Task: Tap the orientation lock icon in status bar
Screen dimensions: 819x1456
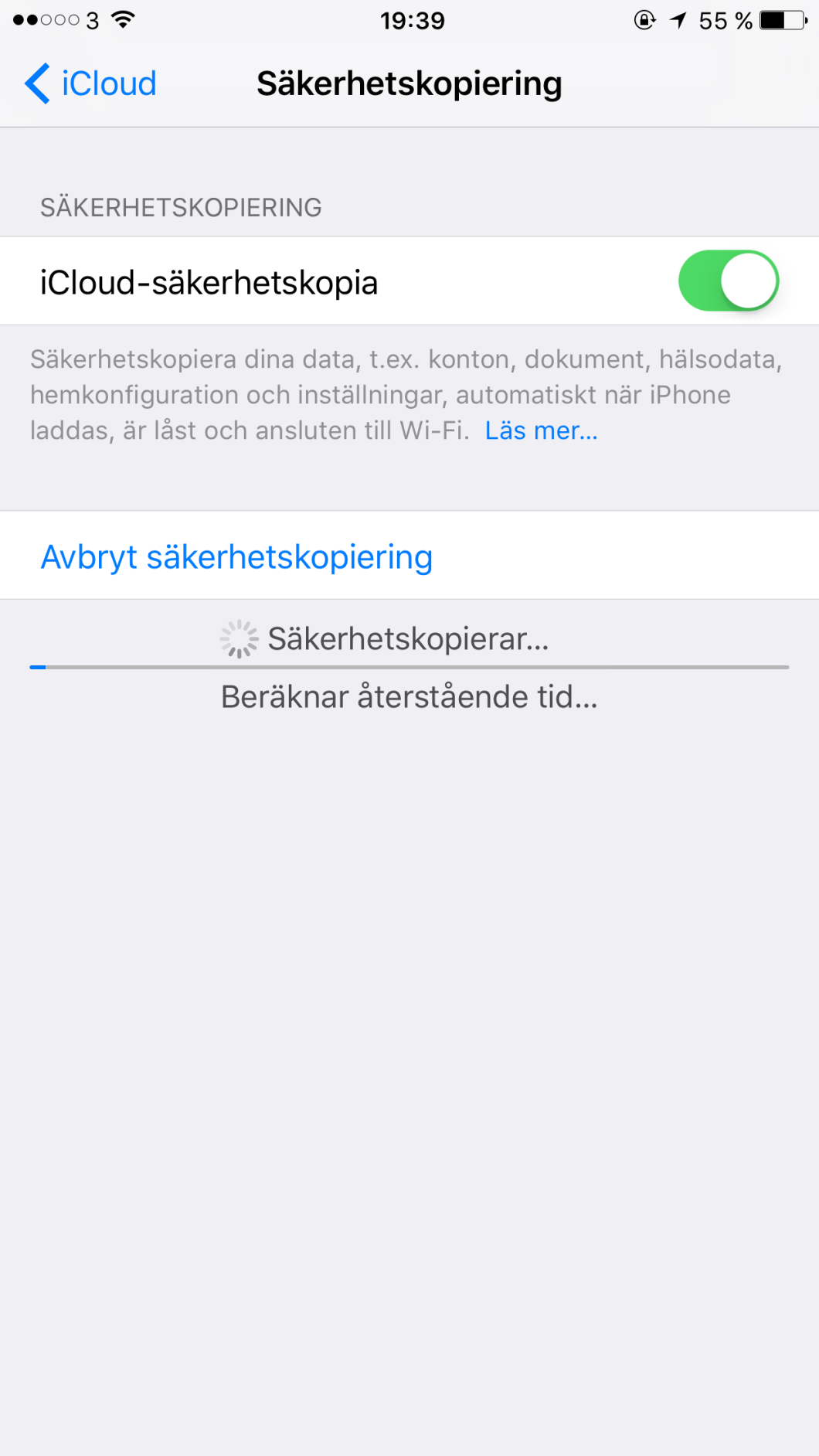Action: pyautogui.click(x=646, y=19)
